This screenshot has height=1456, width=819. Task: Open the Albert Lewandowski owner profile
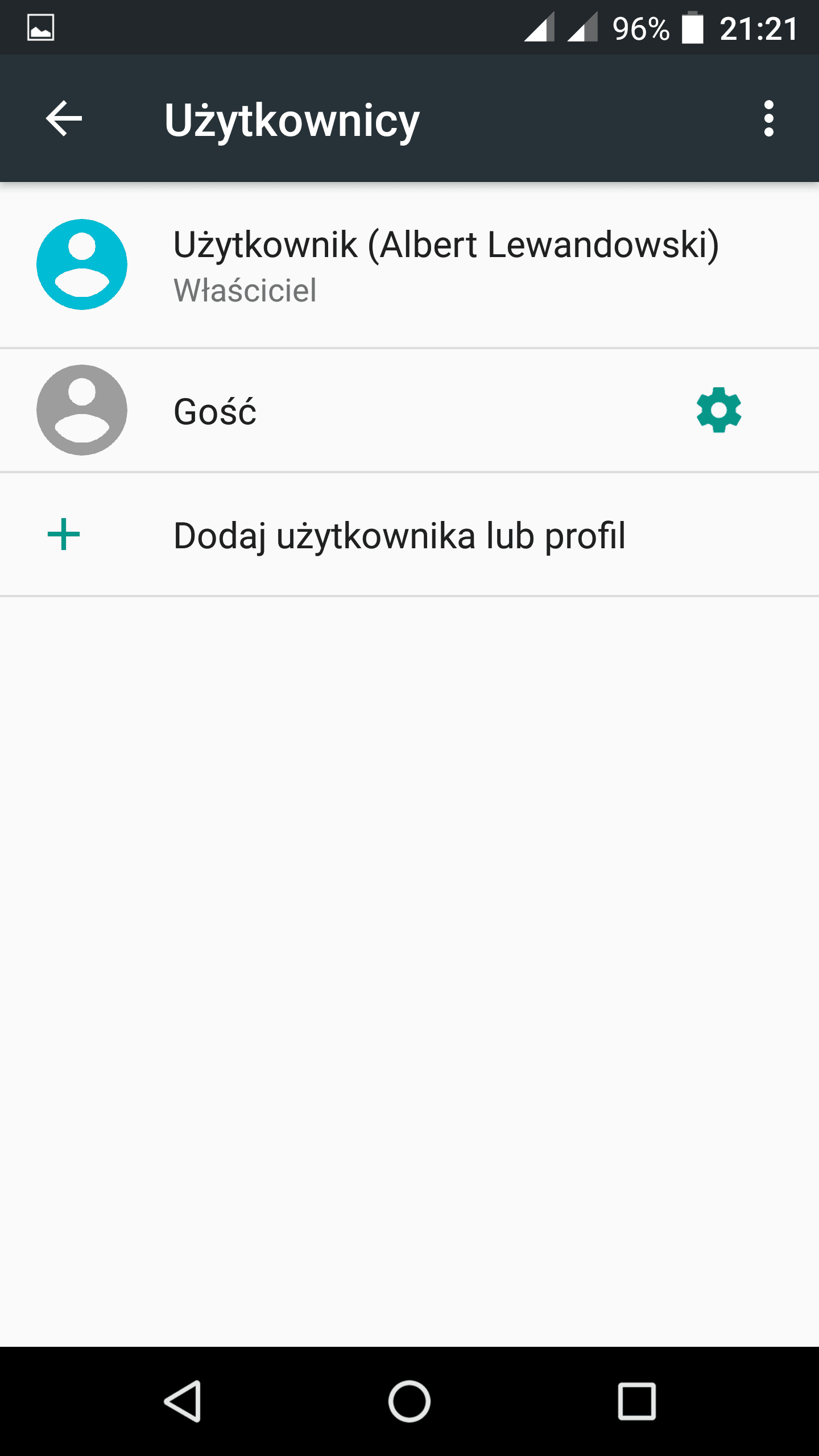point(409,265)
